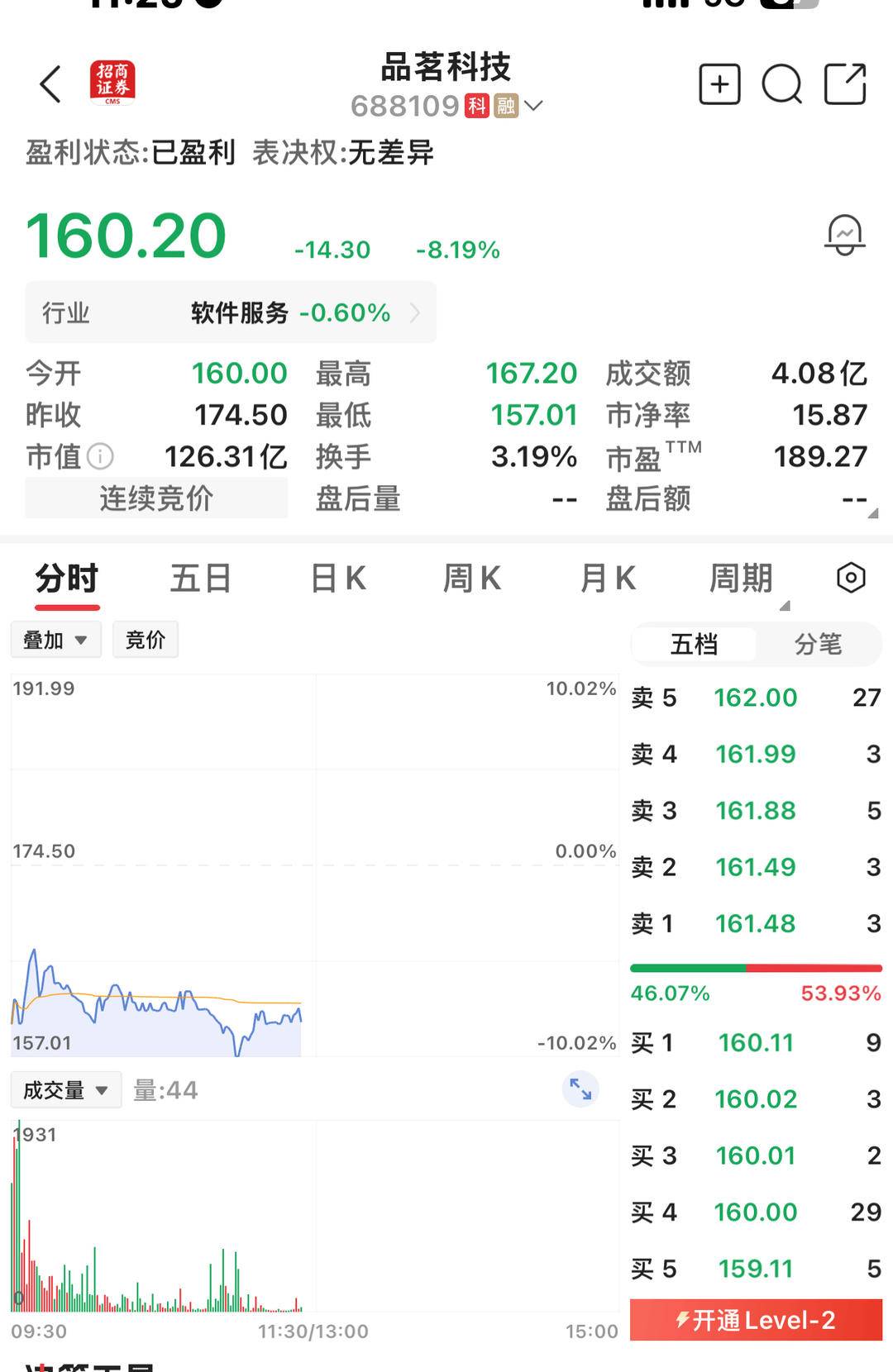
Task: Switch order book to 分笔
Action: 818,644
